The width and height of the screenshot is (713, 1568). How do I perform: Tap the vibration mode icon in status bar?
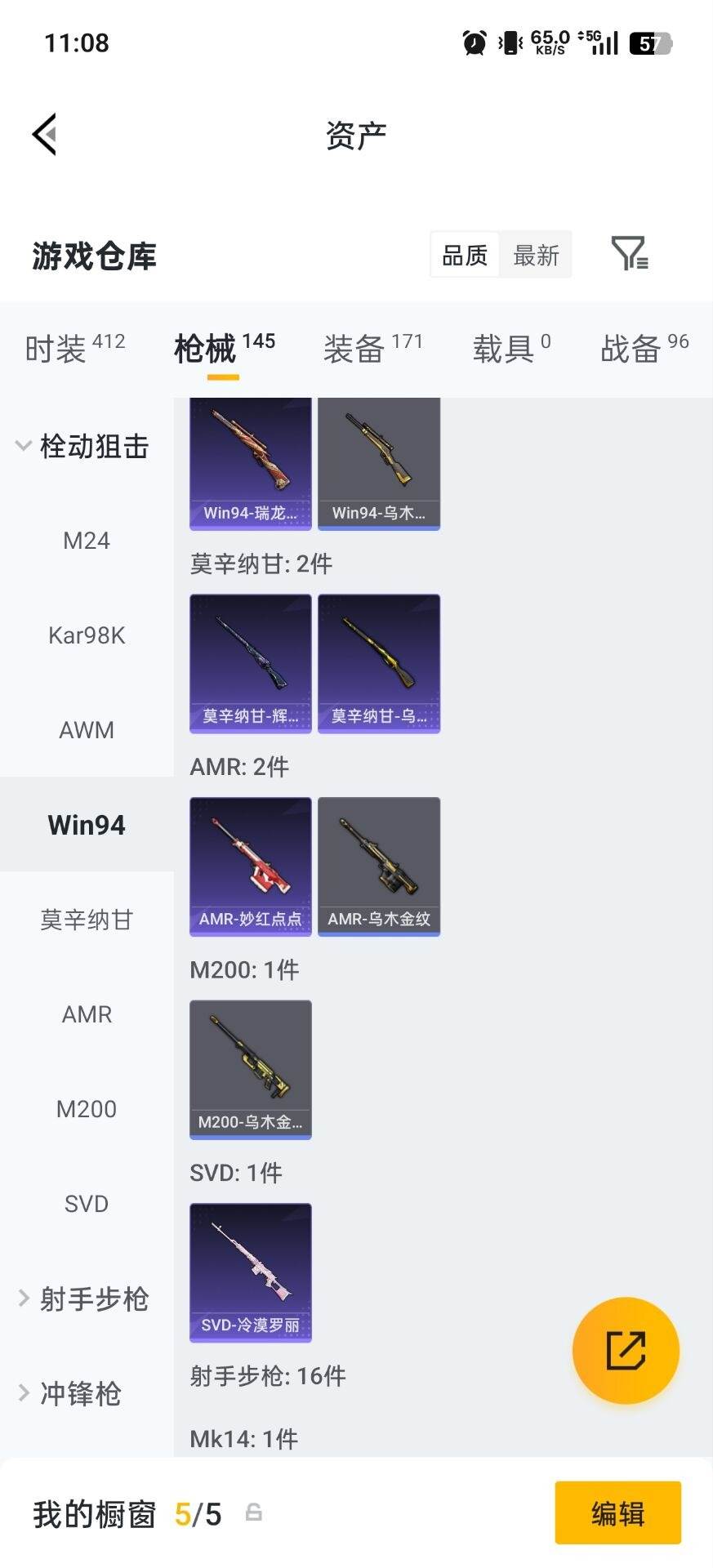(508, 42)
